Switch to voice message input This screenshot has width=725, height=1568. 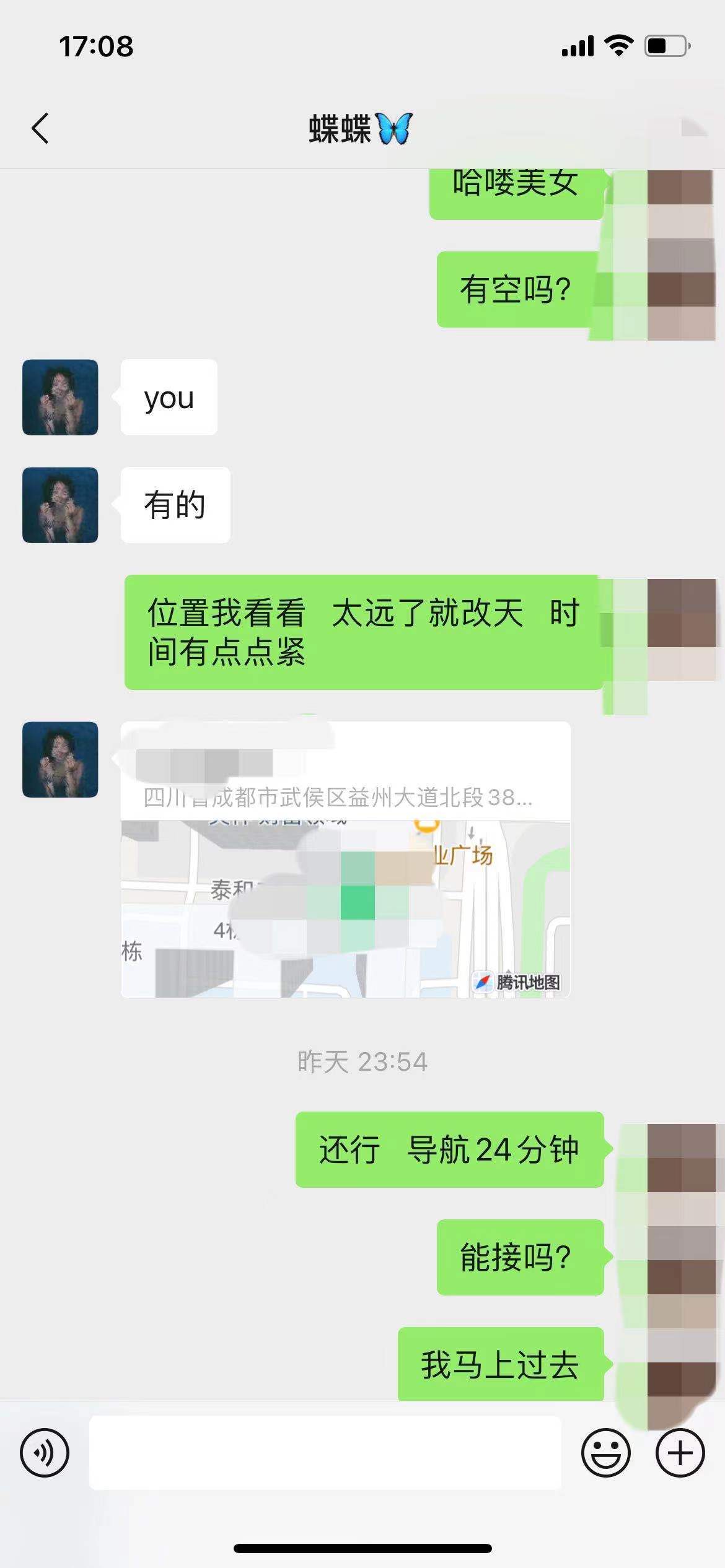(x=45, y=1453)
